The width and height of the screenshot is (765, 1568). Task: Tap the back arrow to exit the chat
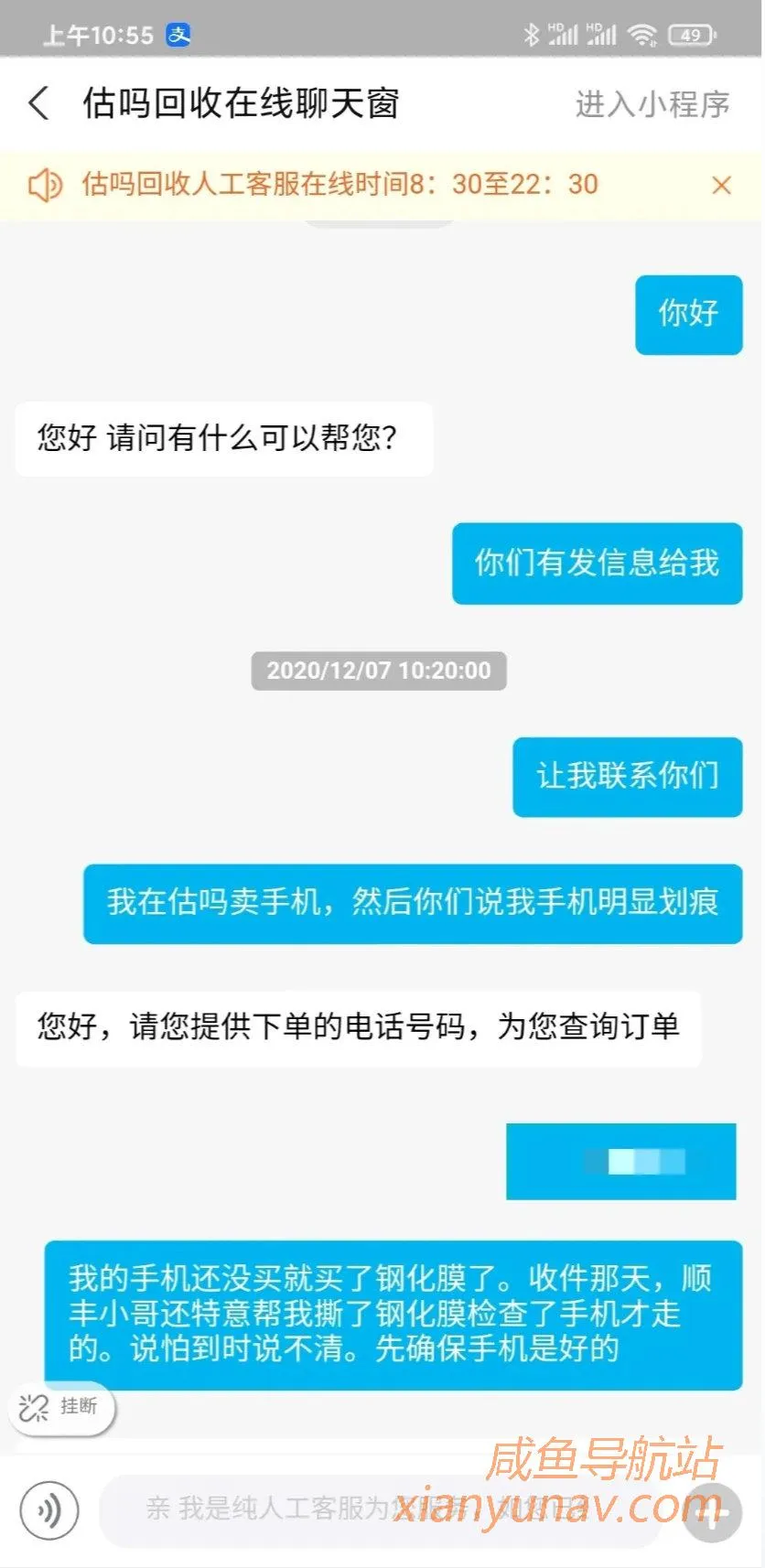(x=38, y=104)
